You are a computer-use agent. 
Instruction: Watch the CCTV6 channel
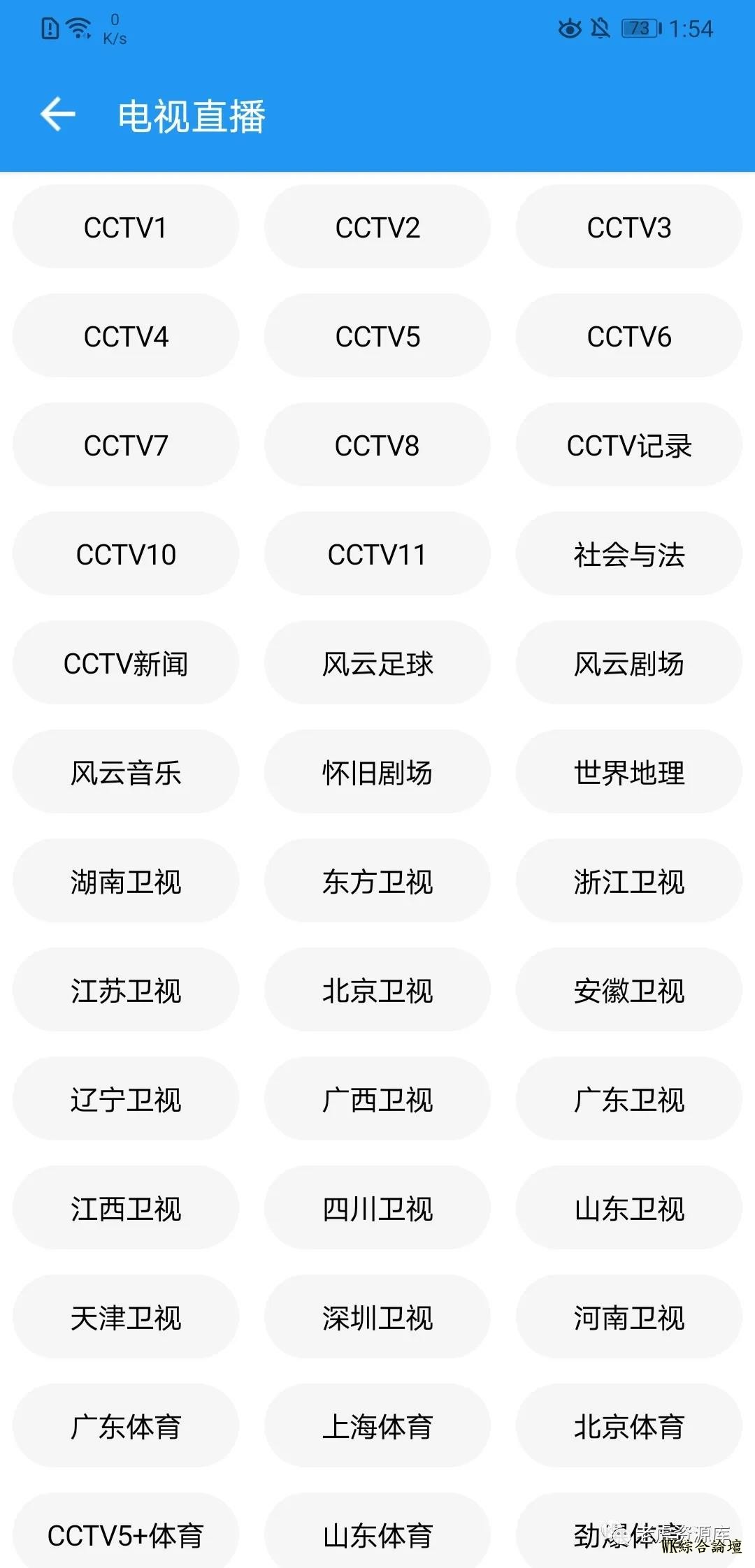coord(629,336)
